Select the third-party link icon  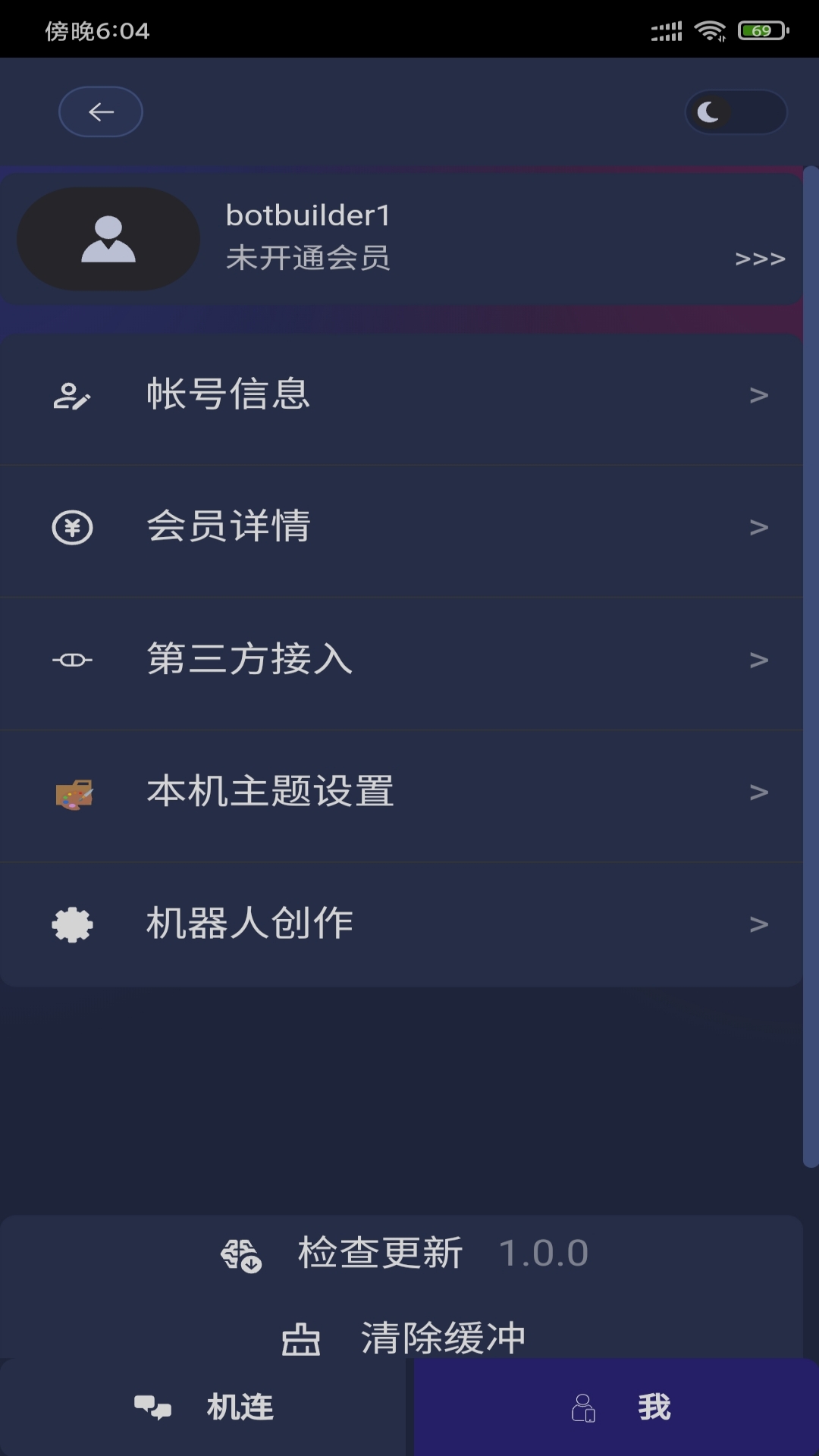click(x=72, y=661)
